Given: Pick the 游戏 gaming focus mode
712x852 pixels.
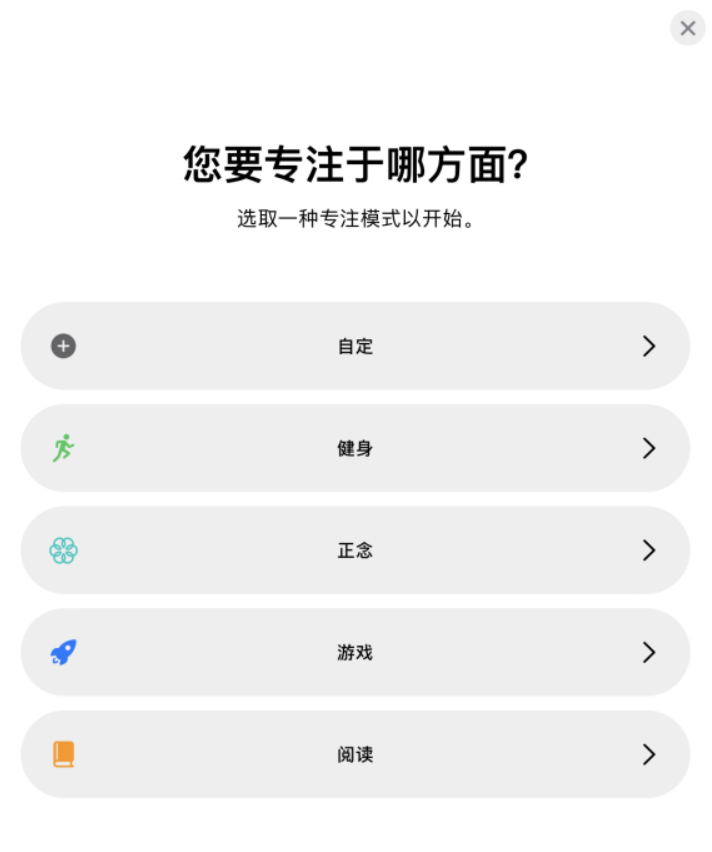Looking at the screenshot, I should coord(355,652).
